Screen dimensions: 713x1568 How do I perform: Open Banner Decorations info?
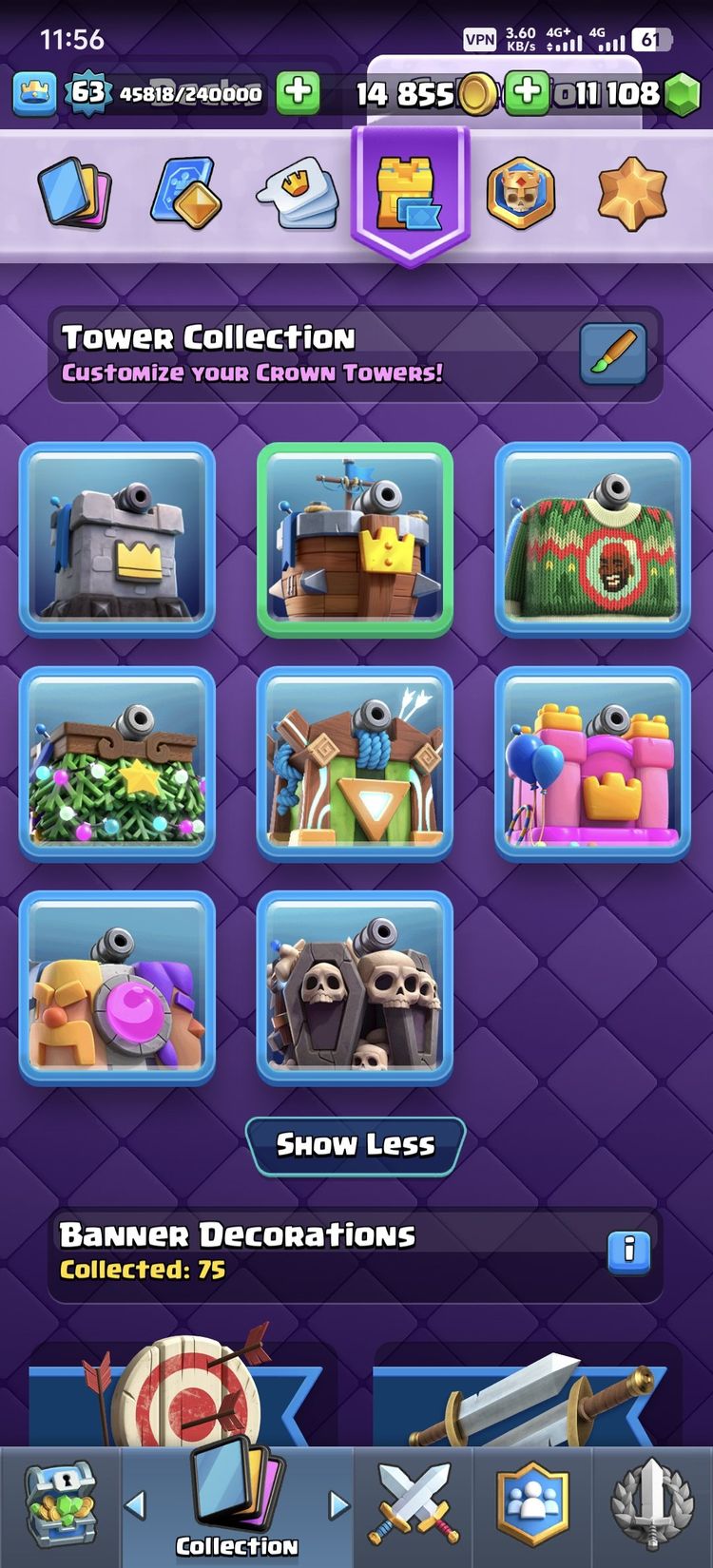coord(628,1251)
